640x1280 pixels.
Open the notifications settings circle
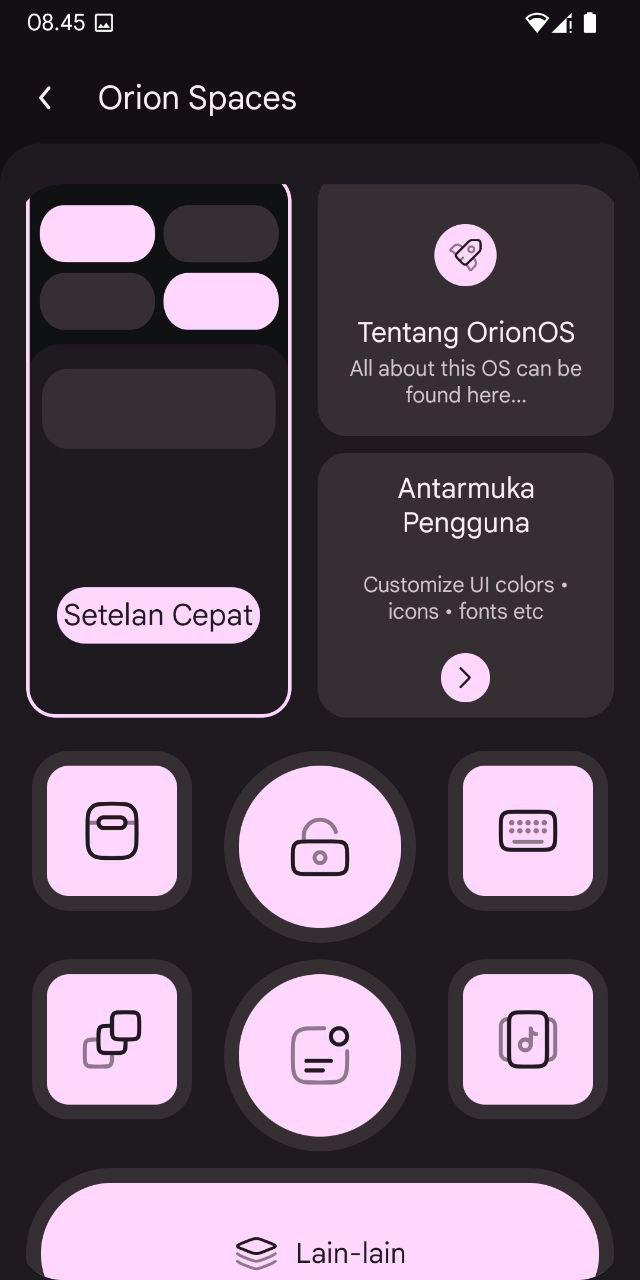tap(320, 1055)
